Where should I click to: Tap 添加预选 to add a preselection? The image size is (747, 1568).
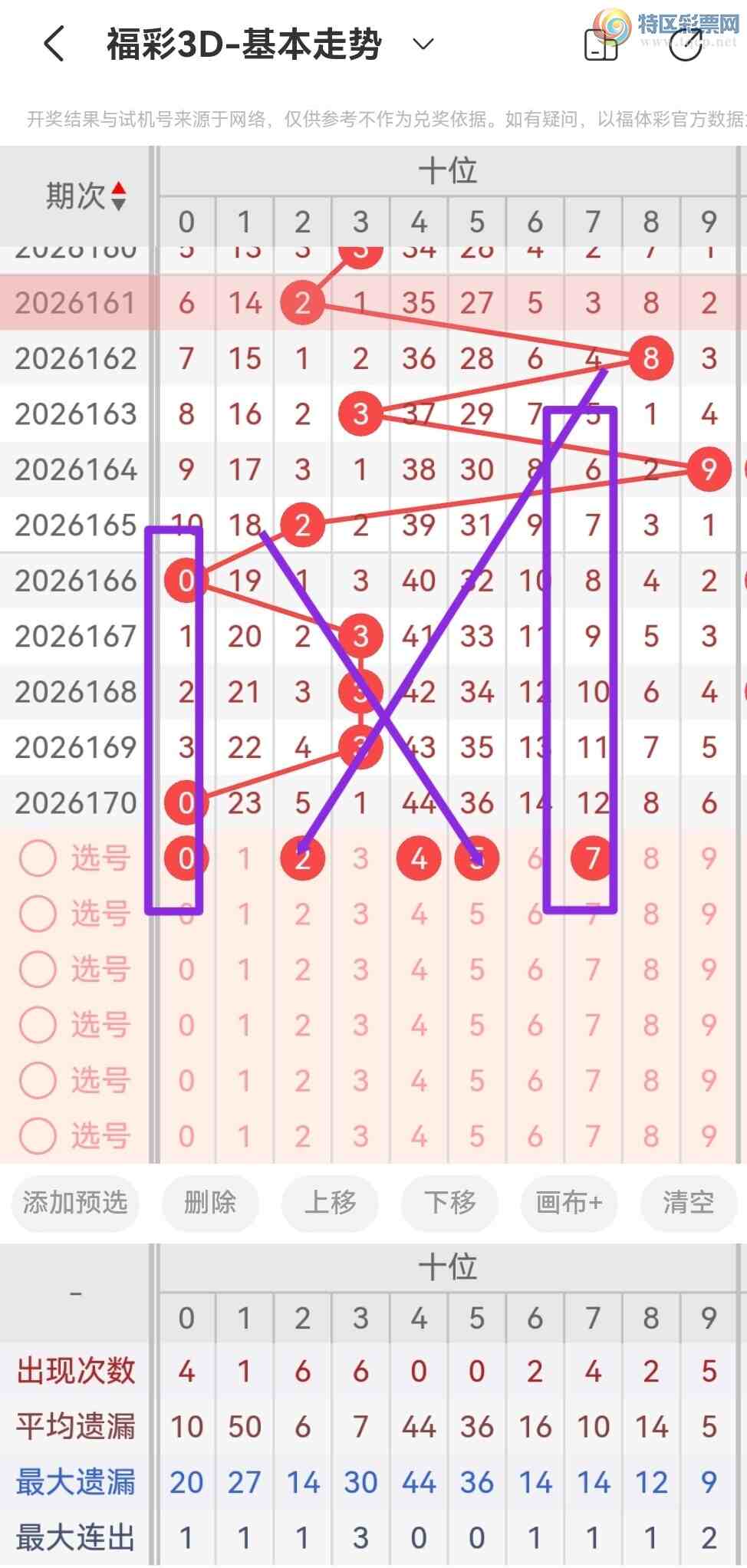(x=75, y=1203)
